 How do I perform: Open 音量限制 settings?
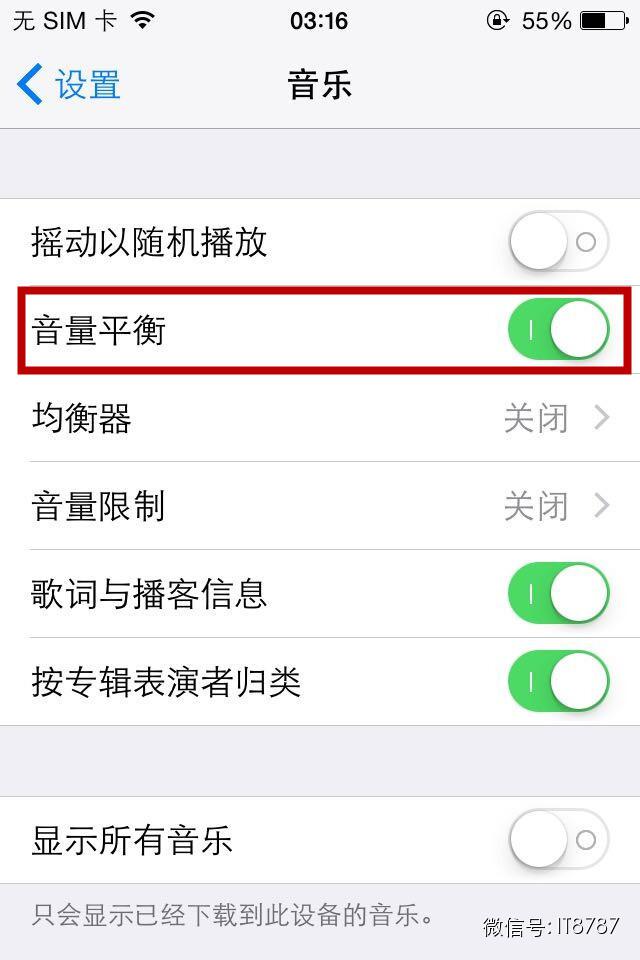tap(320, 506)
